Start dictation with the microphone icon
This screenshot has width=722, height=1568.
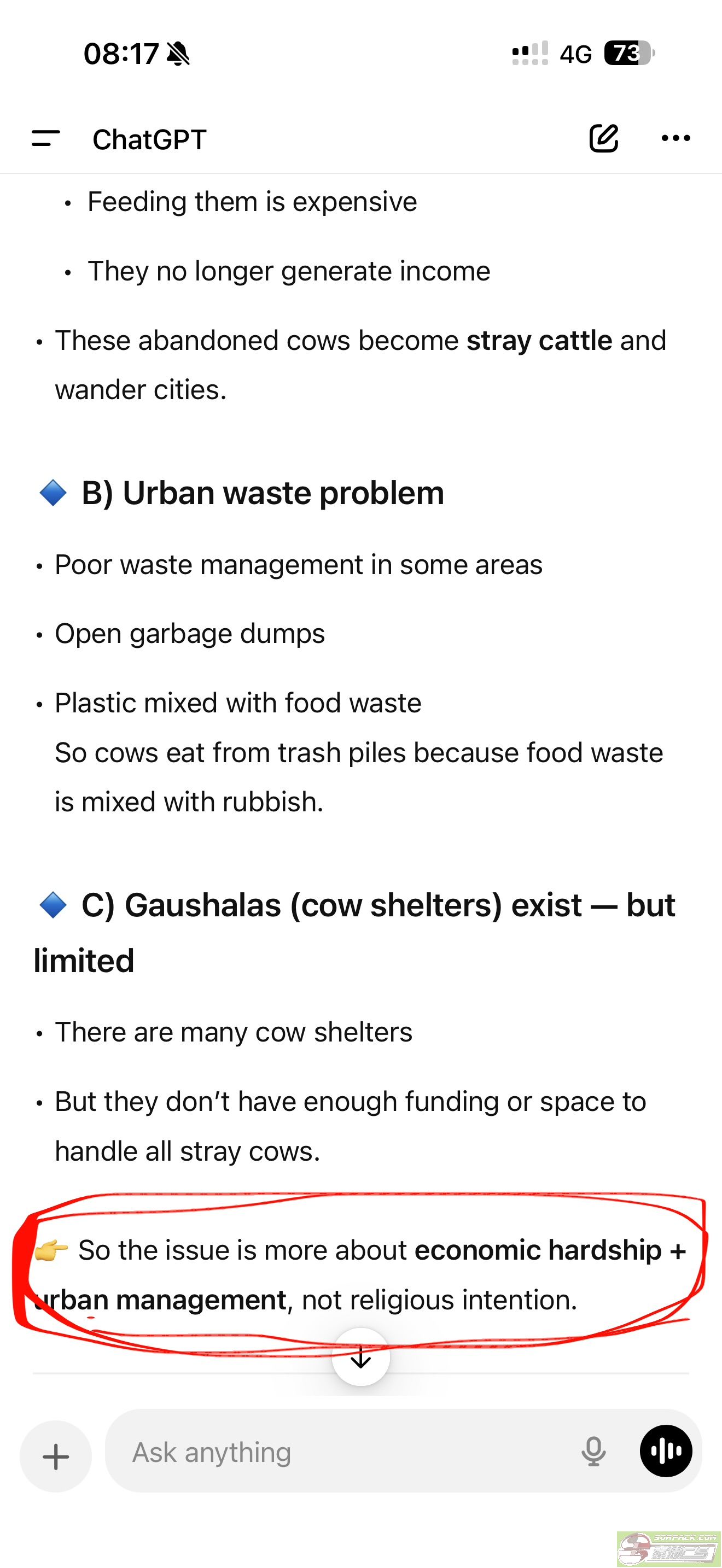tap(593, 1452)
